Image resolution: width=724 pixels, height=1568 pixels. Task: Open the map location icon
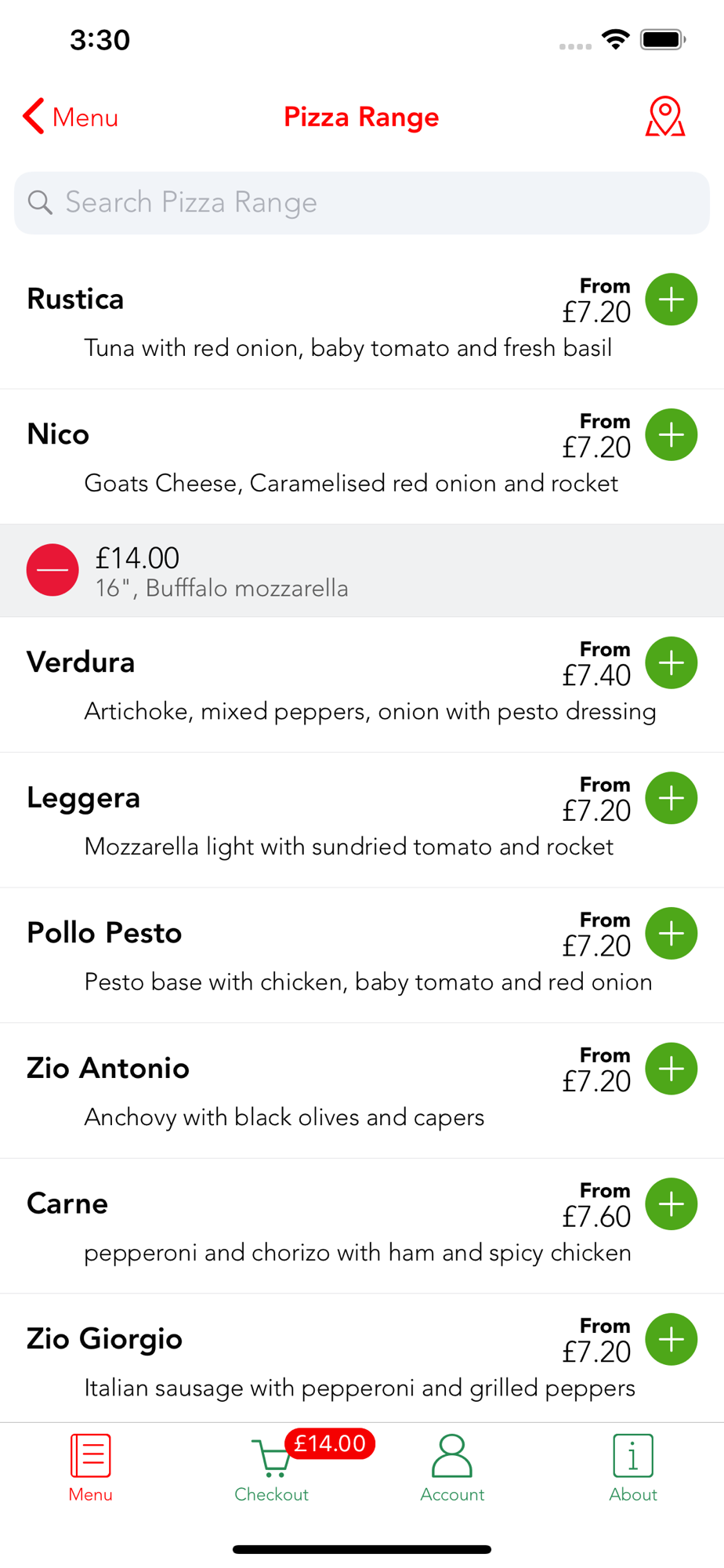(x=664, y=117)
